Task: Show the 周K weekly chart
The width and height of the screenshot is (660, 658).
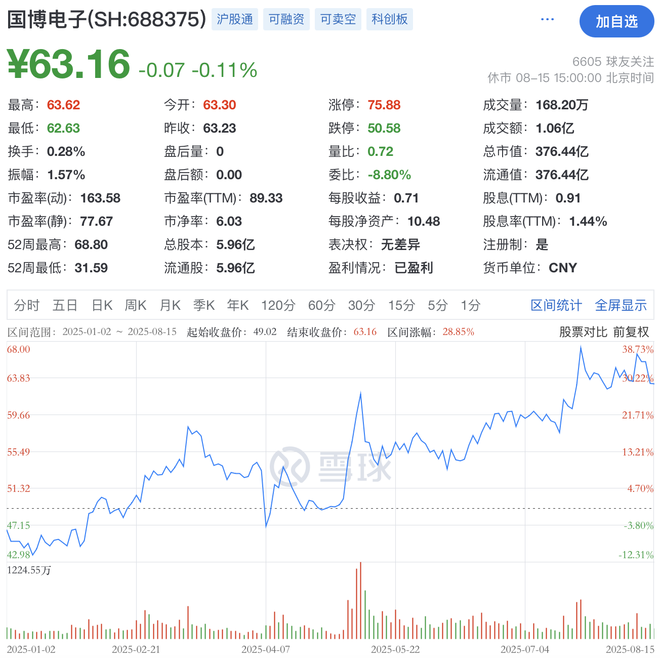Action: pos(136,305)
